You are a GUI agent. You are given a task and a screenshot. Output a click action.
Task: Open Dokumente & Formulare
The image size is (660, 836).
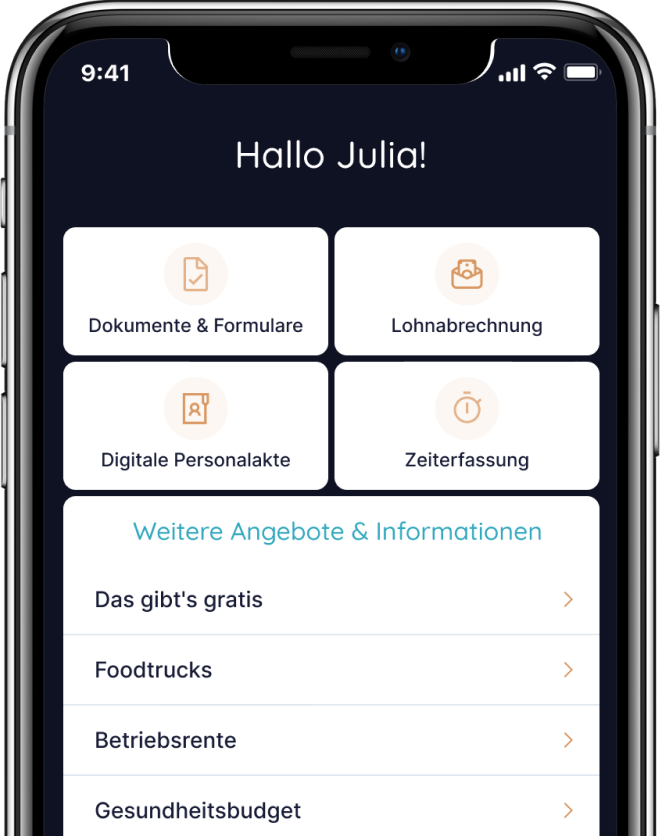click(x=196, y=291)
